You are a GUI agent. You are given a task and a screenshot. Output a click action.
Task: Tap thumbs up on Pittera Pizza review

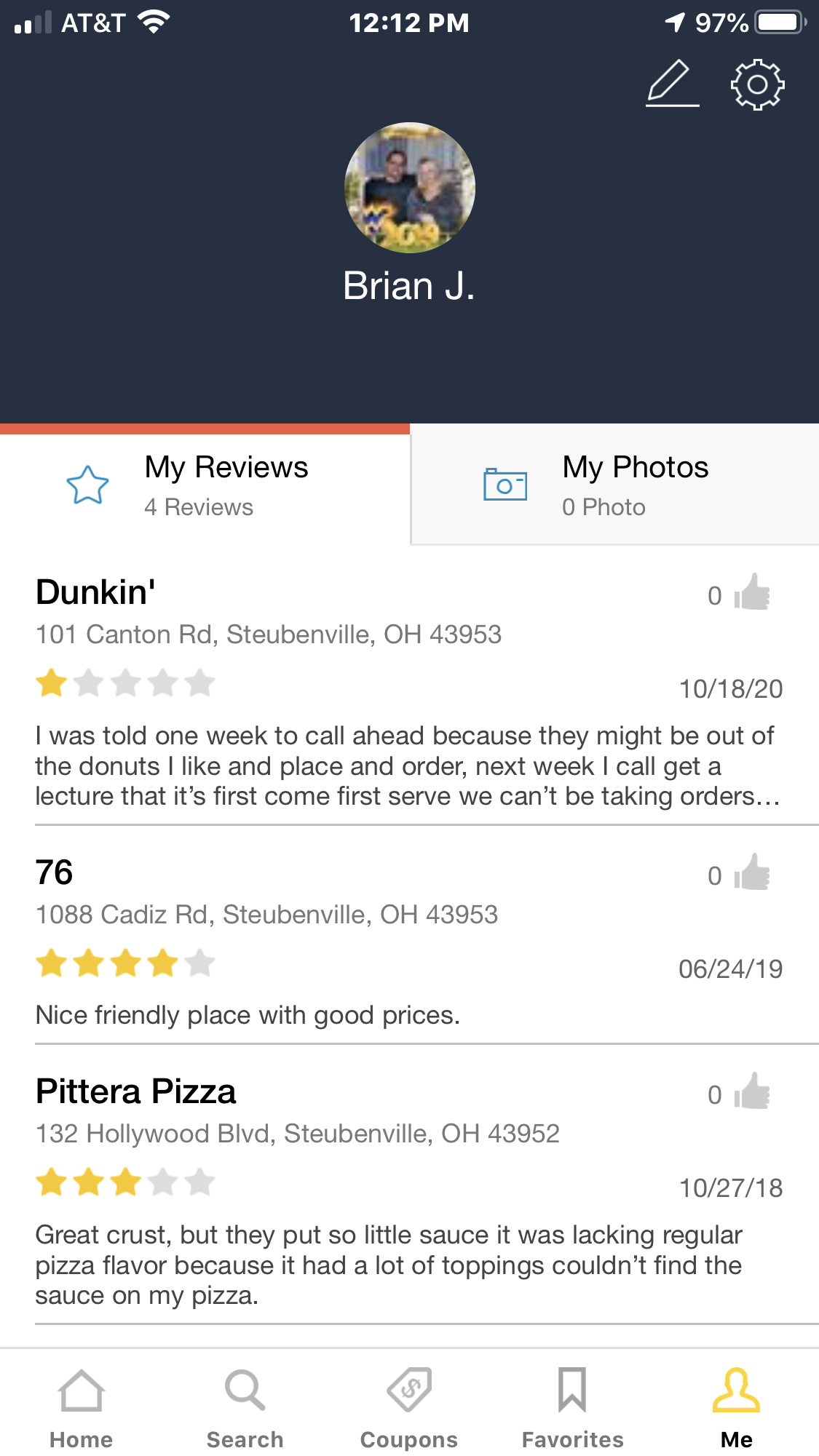pyautogui.click(x=752, y=1091)
